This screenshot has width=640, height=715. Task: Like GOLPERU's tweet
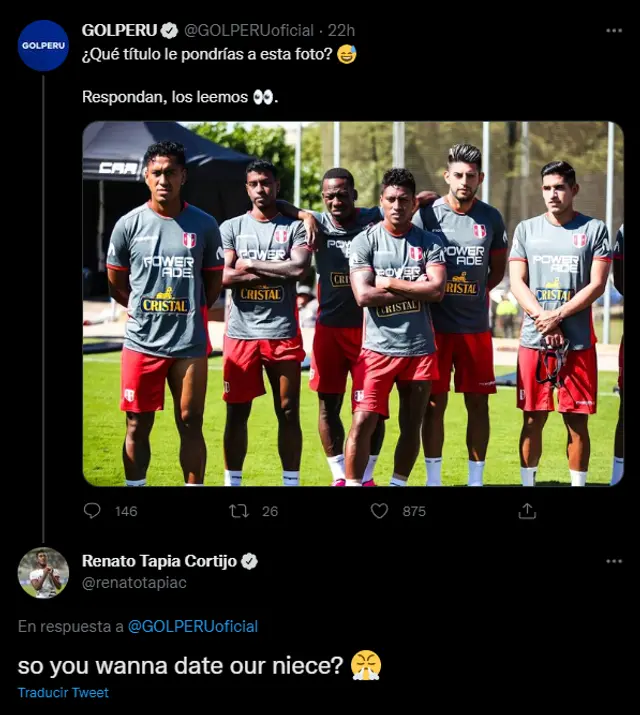tap(379, 511)
